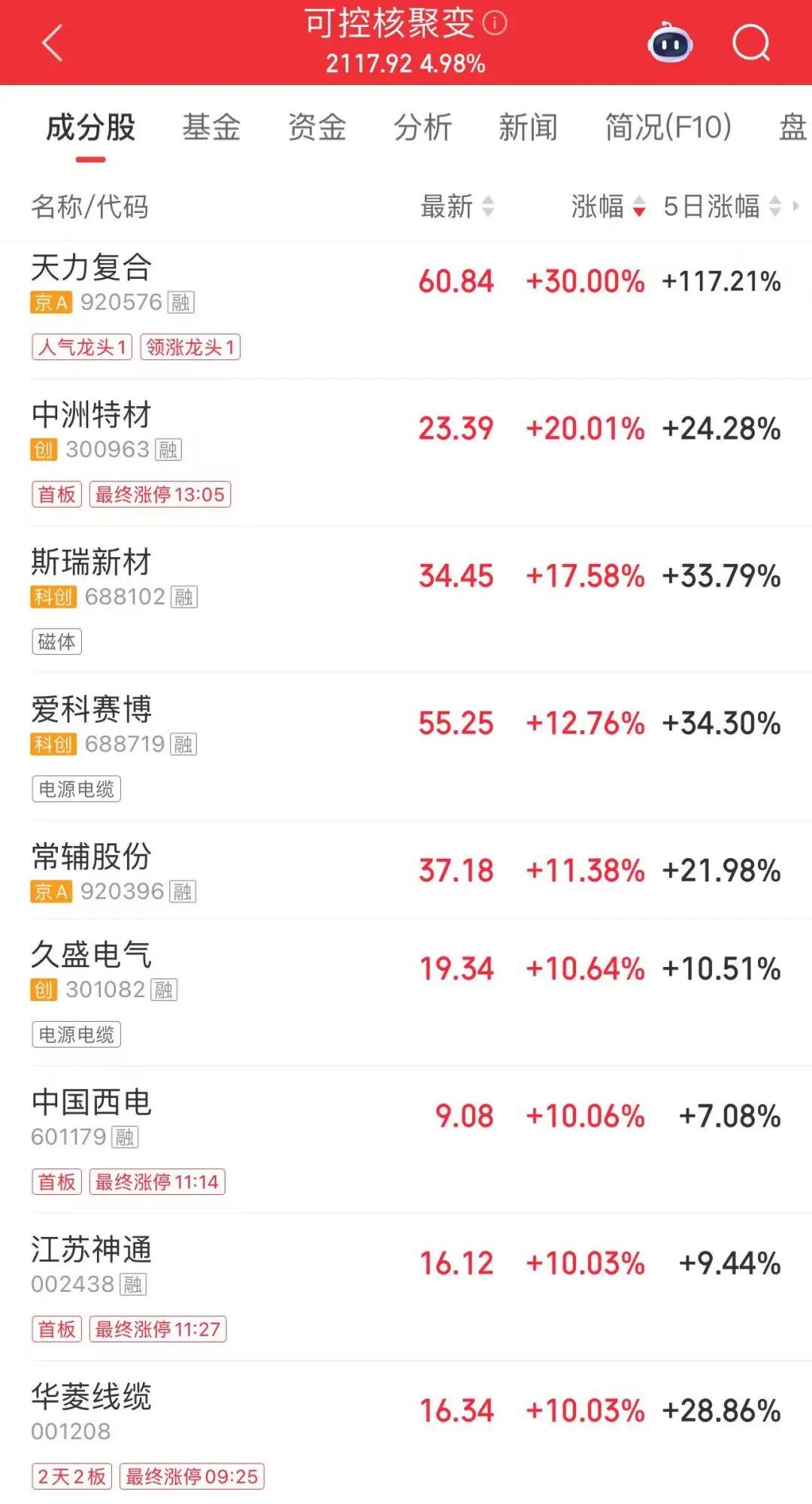
Task: Open the 爱科赛博 stock row
Action: 92,711
